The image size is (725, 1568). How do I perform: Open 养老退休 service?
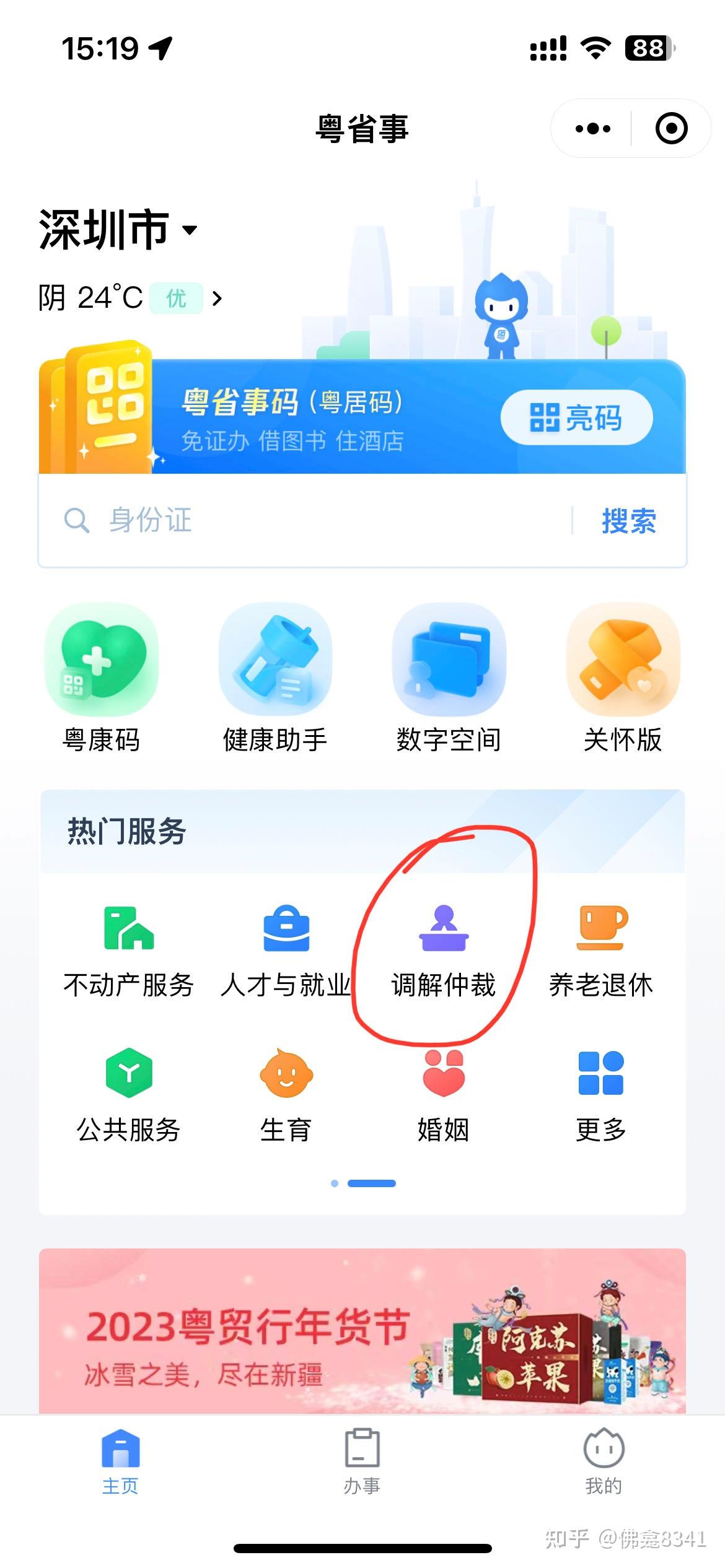click(x=600, y=952)
